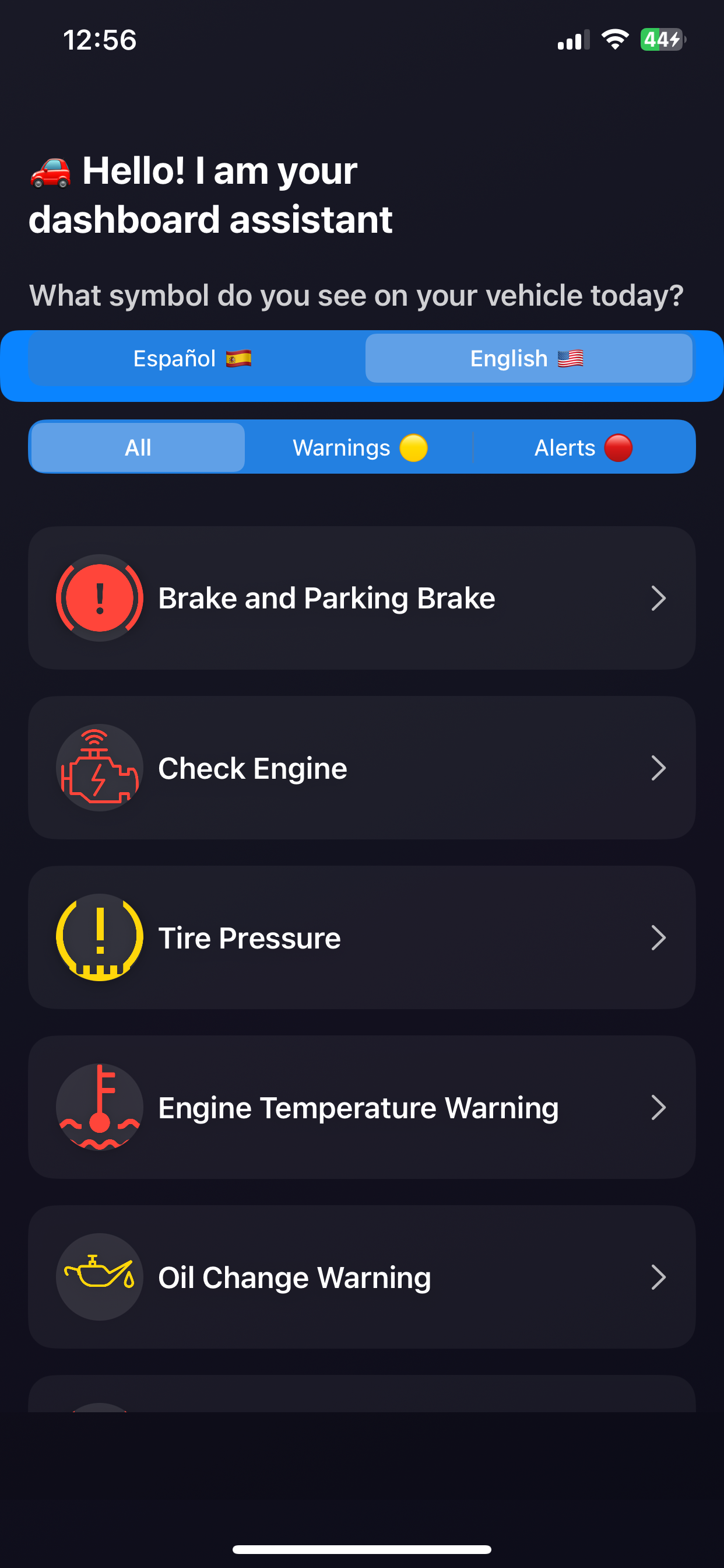
Task: Open the Check Engine entry
Action: (361, 768)
